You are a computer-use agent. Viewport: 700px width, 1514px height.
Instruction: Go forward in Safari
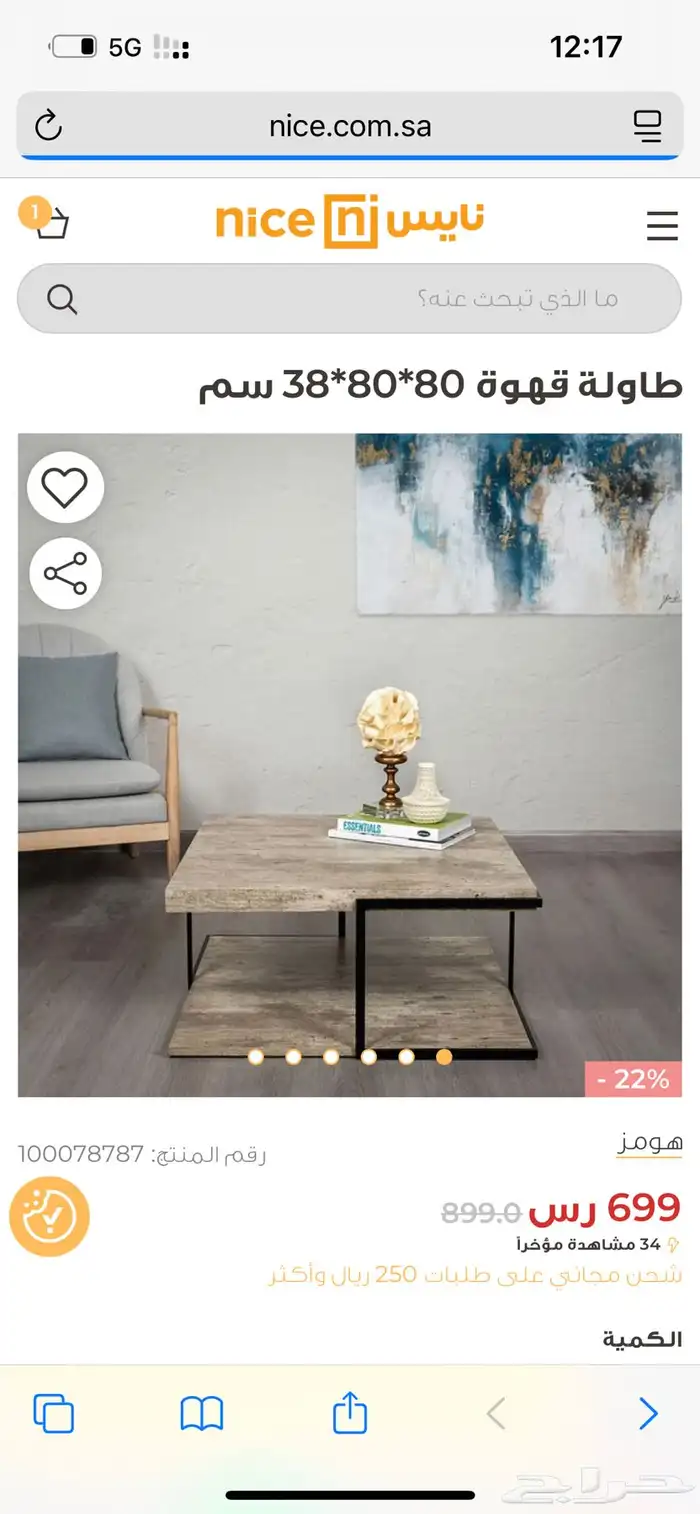pos(648,1414)
